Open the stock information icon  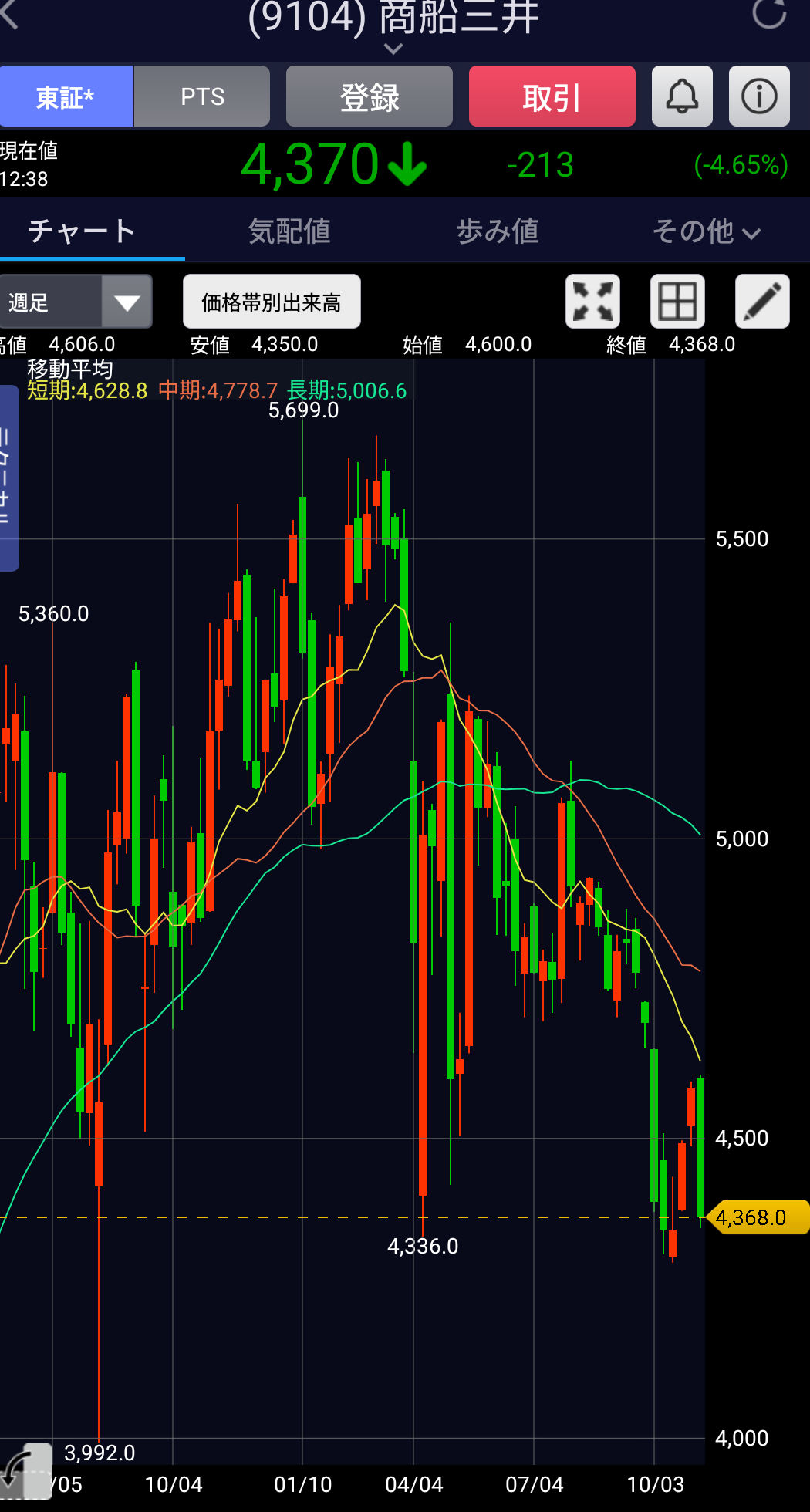pyautogui.click(x=759, y=96)
